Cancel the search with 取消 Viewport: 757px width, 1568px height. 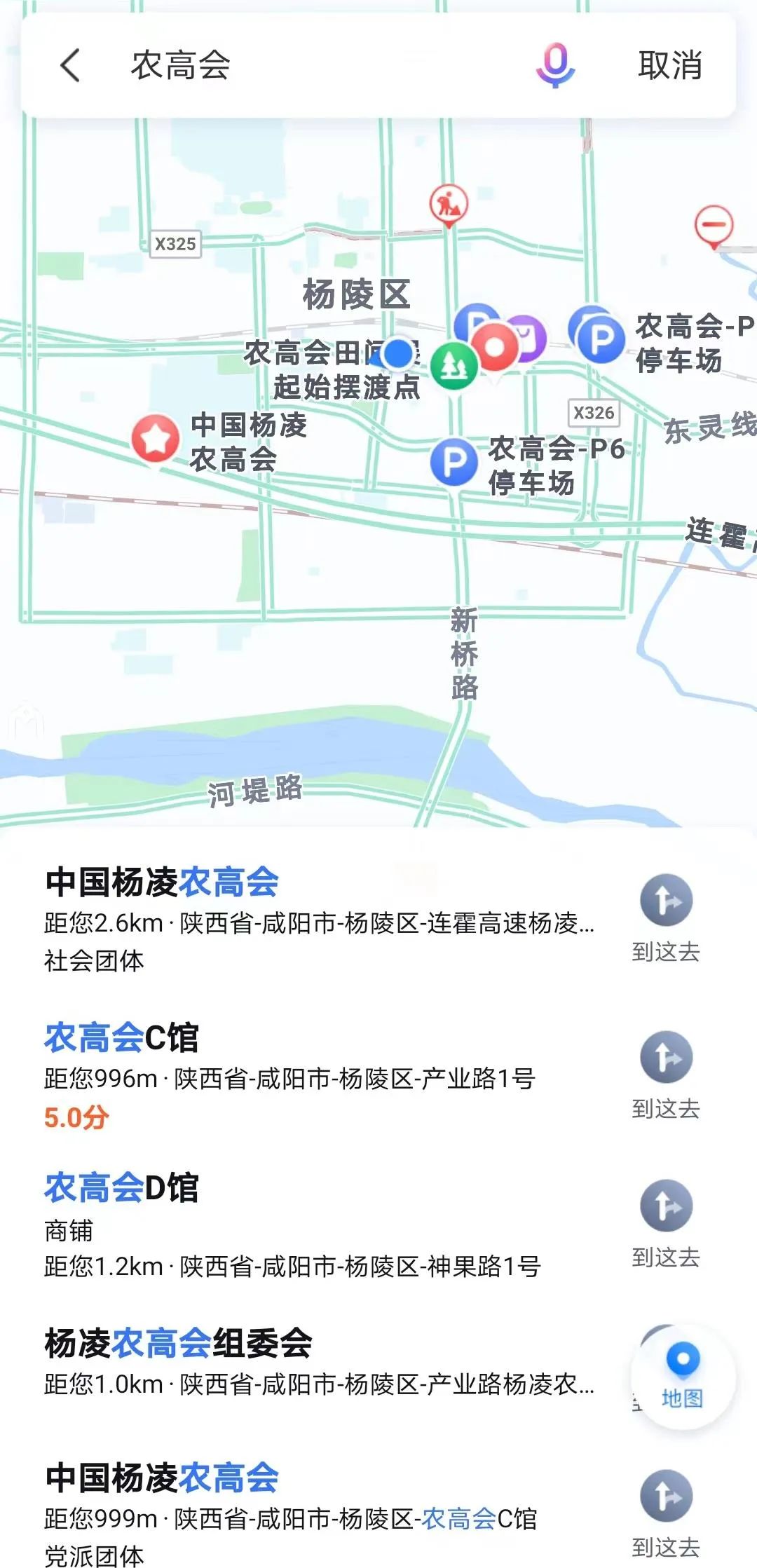pyautogui.click(x=669, y=65)
